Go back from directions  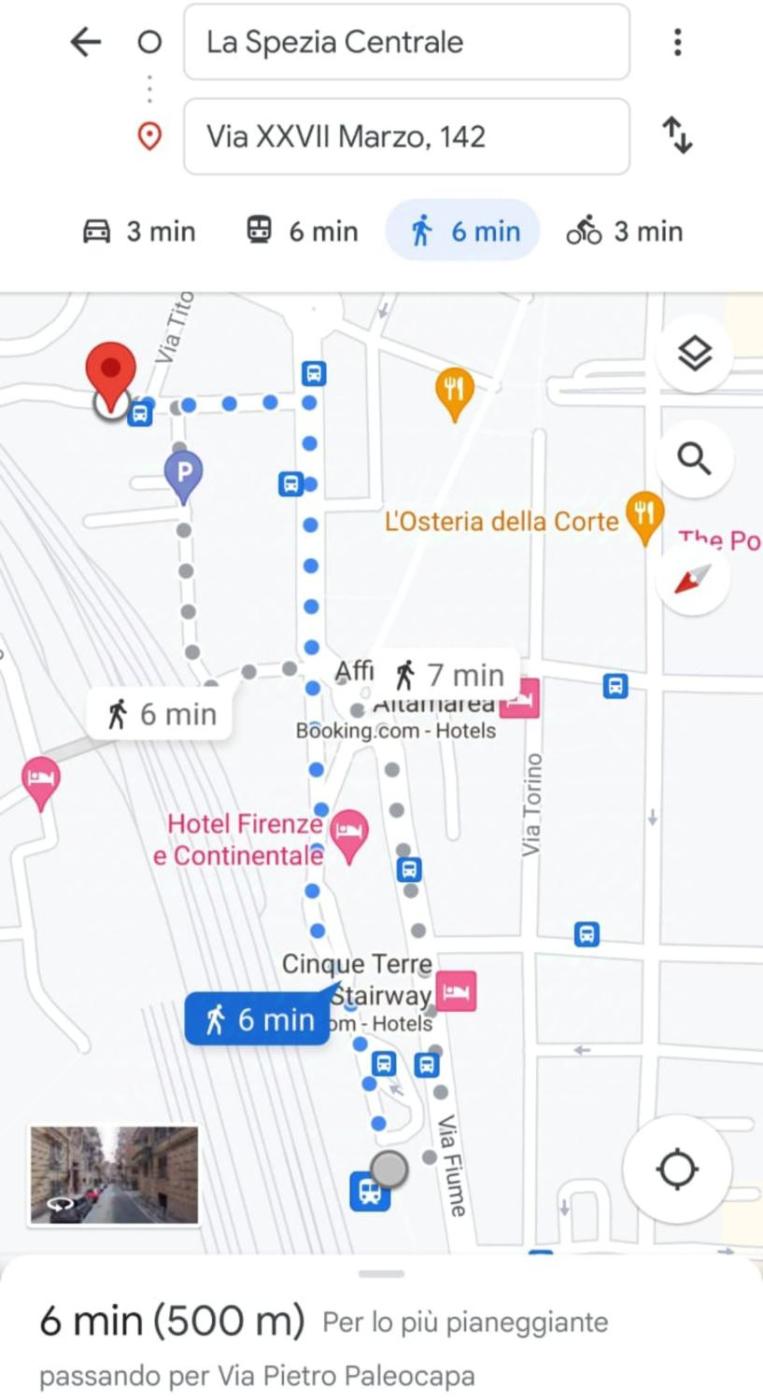pos(86,42)
